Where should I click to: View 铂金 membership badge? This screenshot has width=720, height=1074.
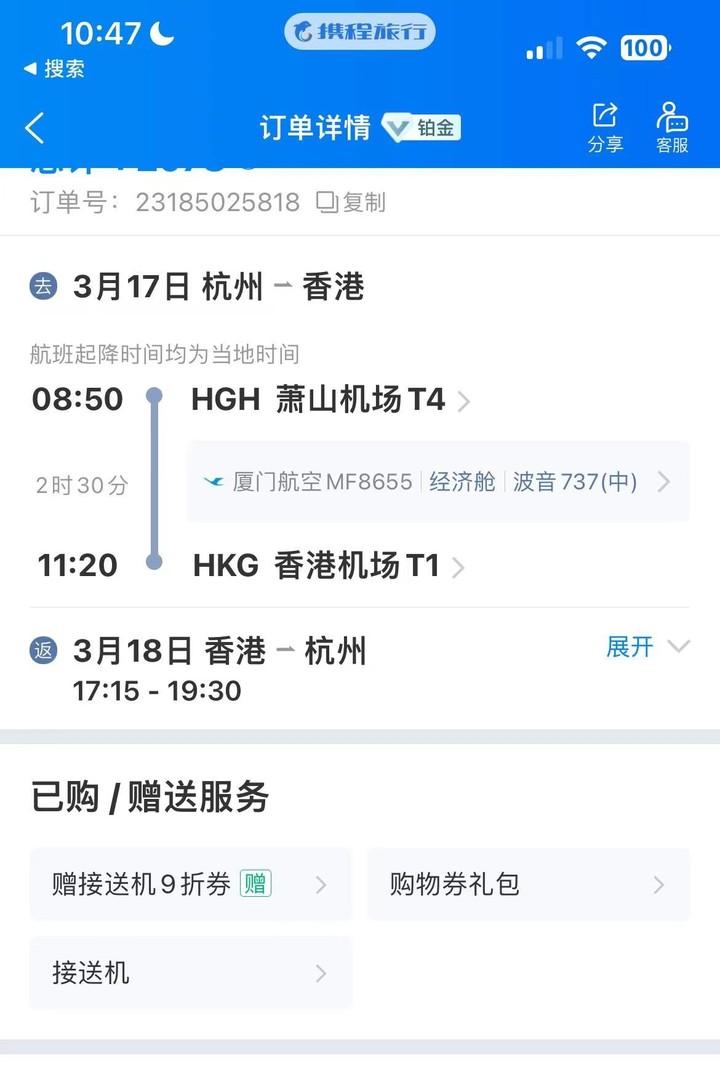click(x=422, y=128)
